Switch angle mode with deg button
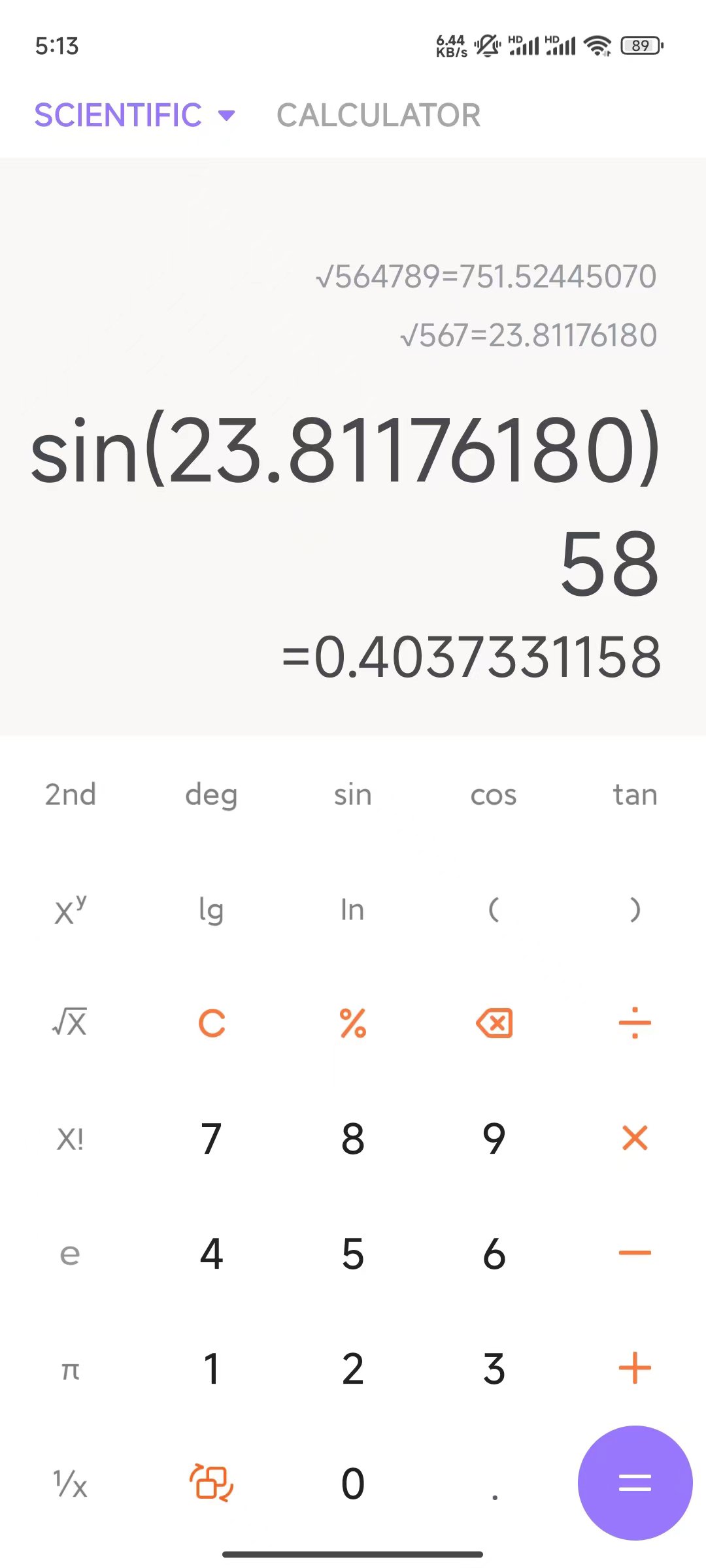This screenshot has width=706, height=1568. pos(211,794)
